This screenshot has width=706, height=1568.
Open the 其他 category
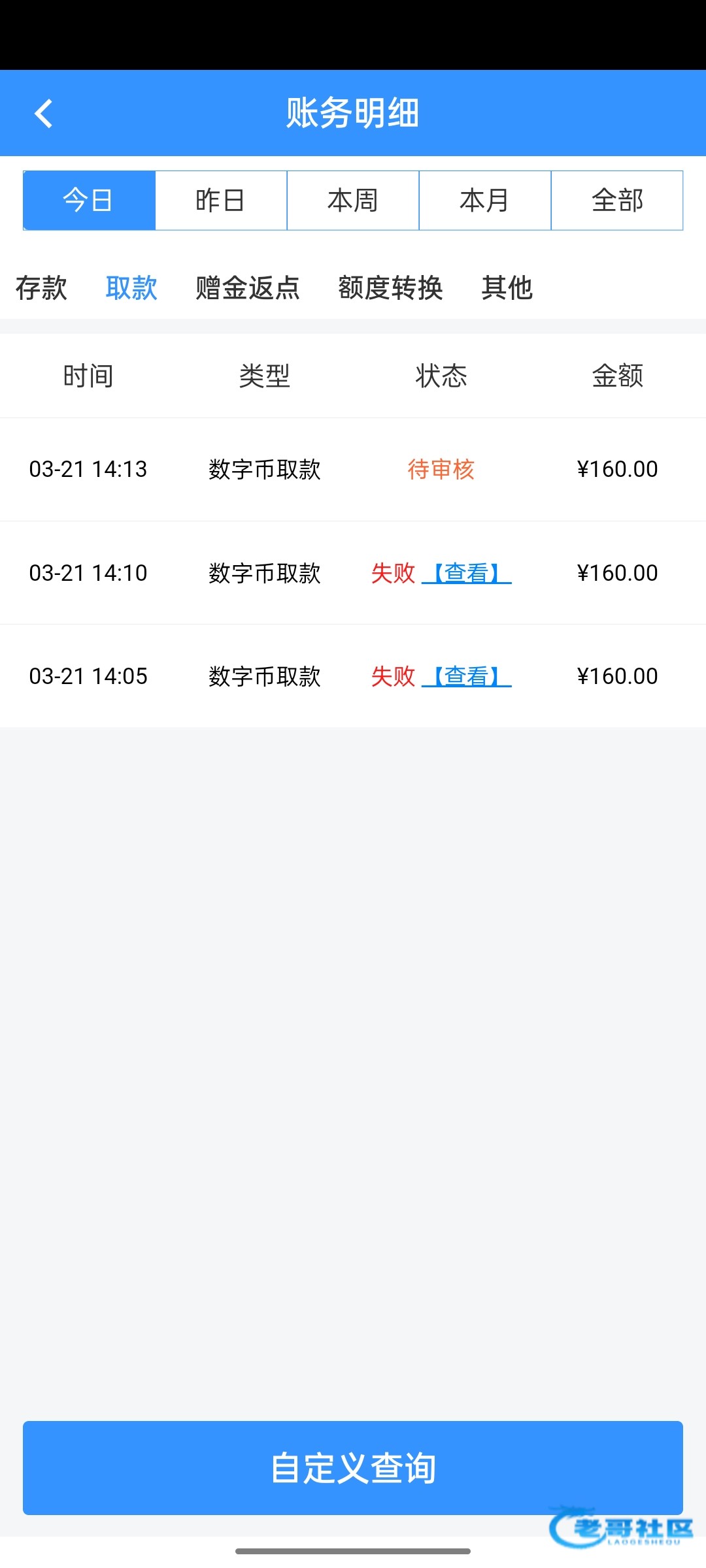click(x=507, y=287)
